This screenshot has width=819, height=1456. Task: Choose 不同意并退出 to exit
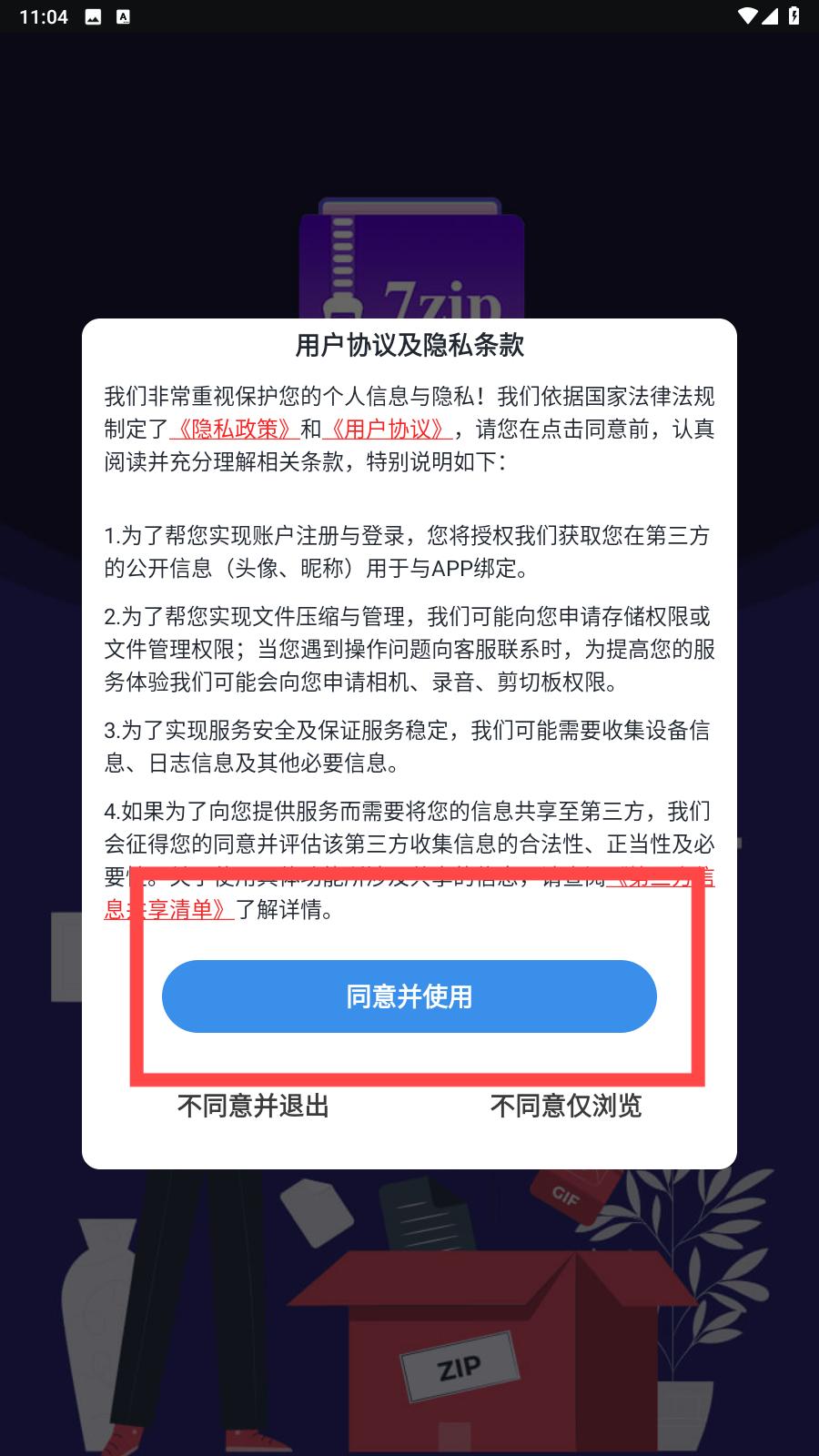point(253,1106)
